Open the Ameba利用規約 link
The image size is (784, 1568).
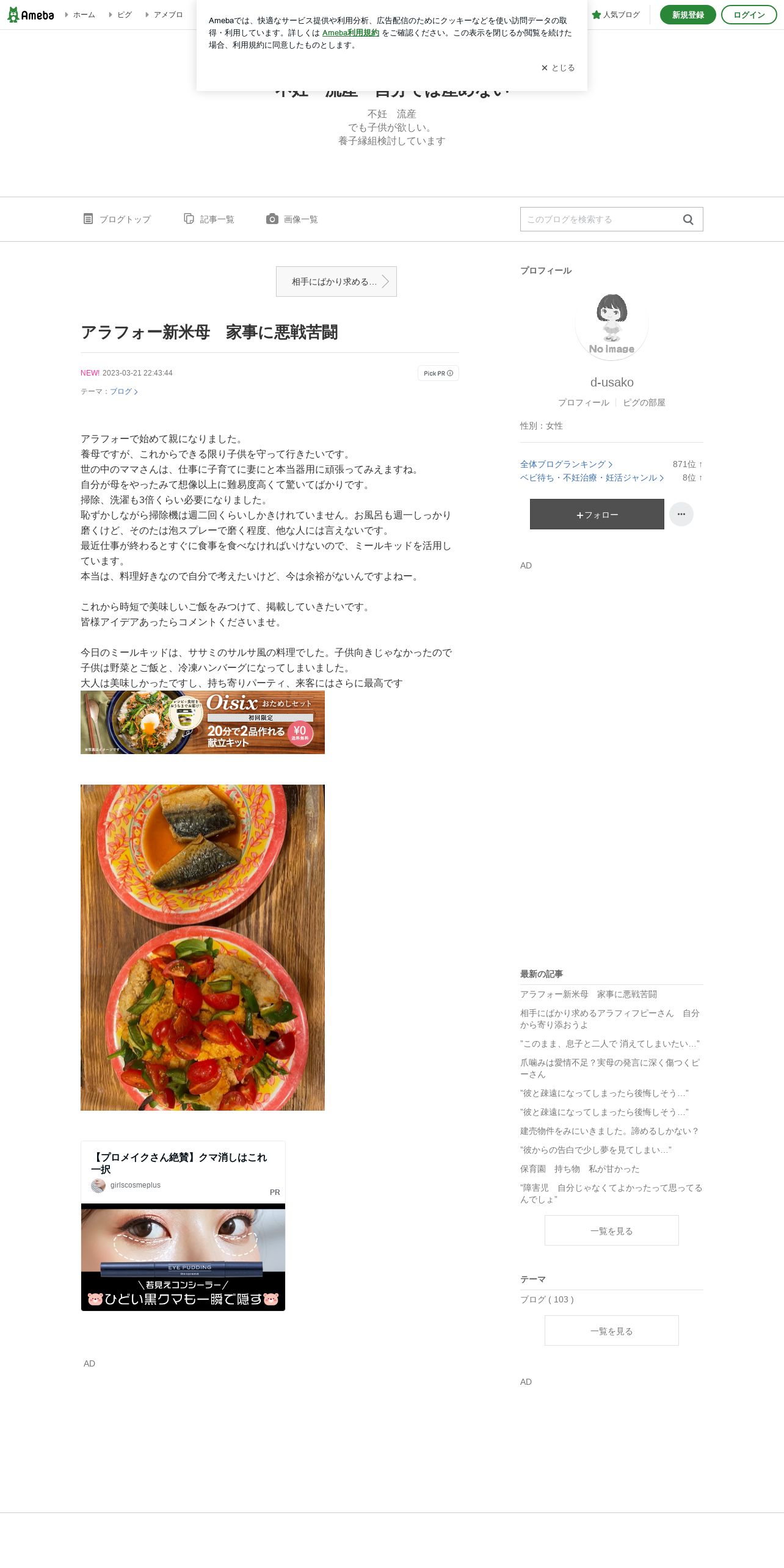[350, 33]
